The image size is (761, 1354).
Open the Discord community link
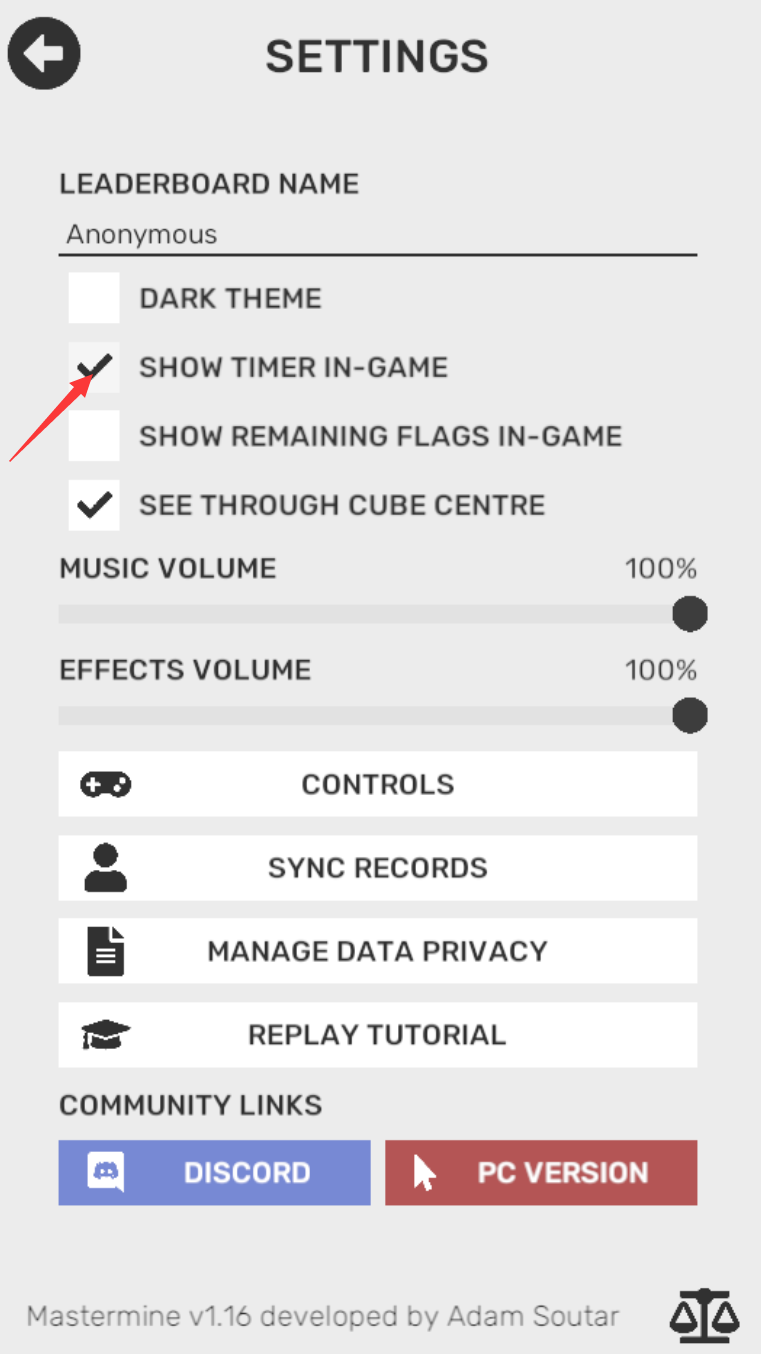point(214,1172)
